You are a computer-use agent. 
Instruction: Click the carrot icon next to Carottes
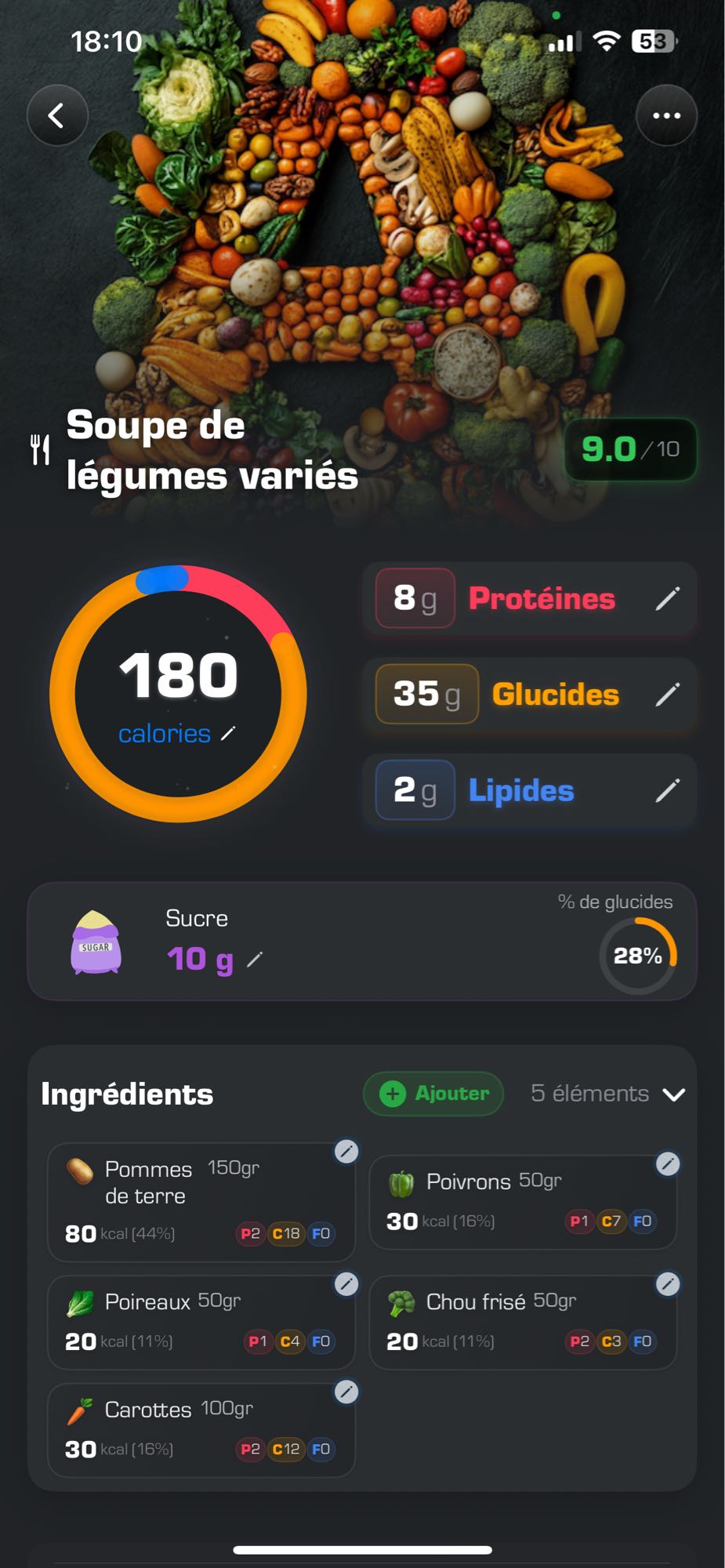(82, 1409)
